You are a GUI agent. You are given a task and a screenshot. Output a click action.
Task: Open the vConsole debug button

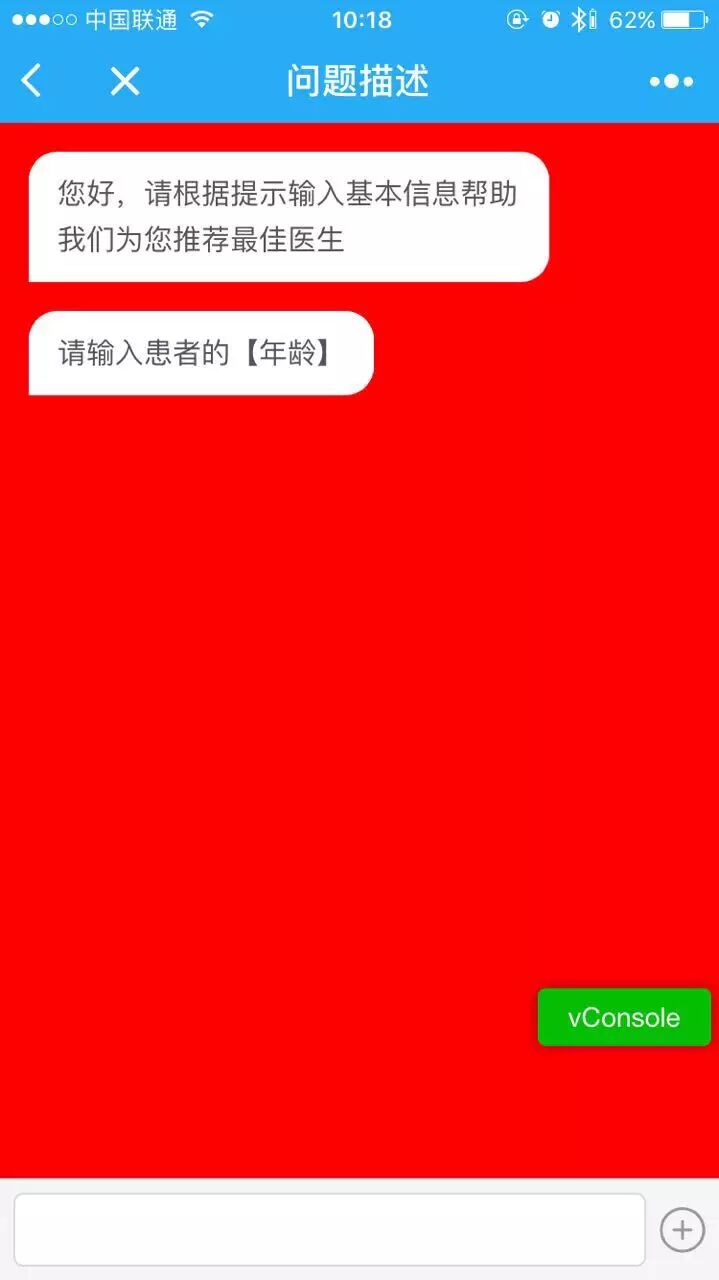tap(624, 1017)
